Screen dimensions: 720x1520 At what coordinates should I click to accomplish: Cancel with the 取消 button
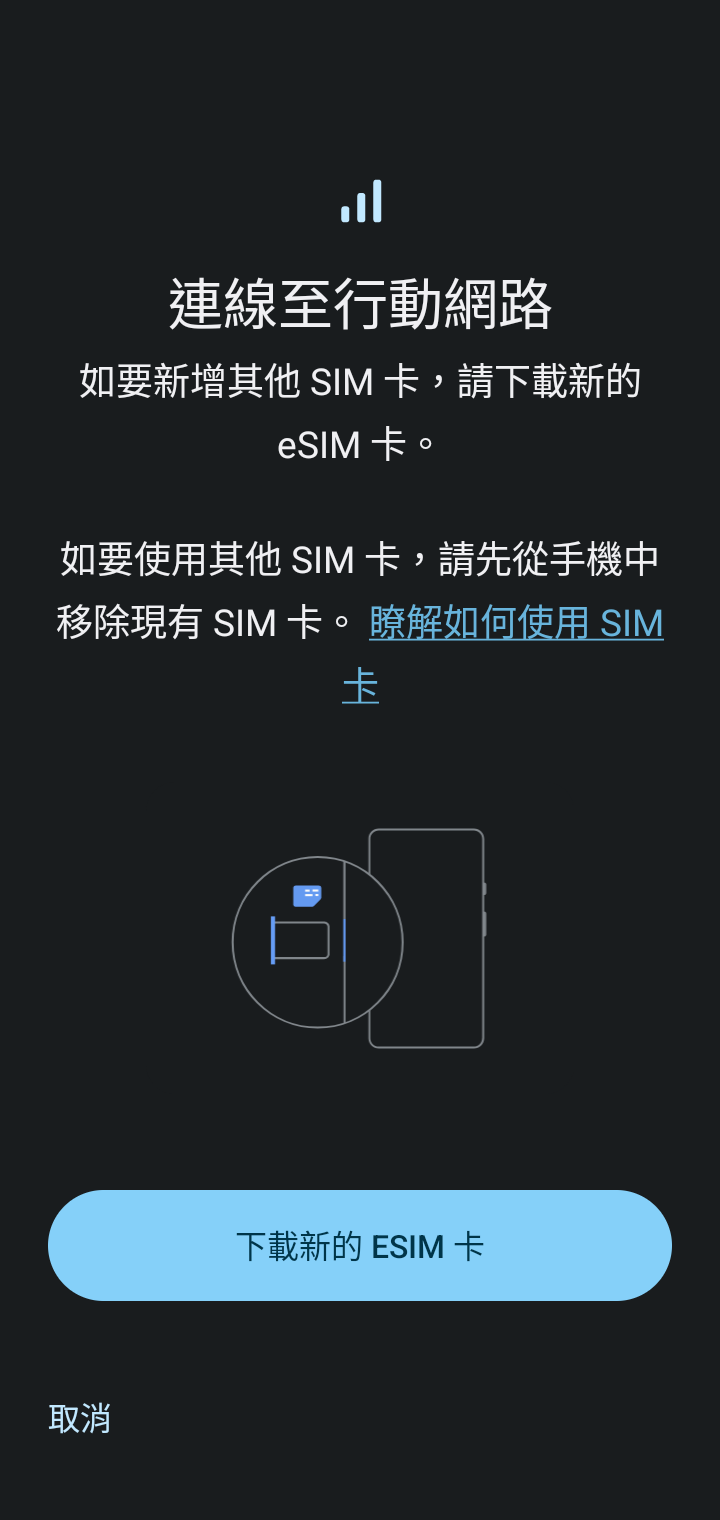tap(80, 1418)
